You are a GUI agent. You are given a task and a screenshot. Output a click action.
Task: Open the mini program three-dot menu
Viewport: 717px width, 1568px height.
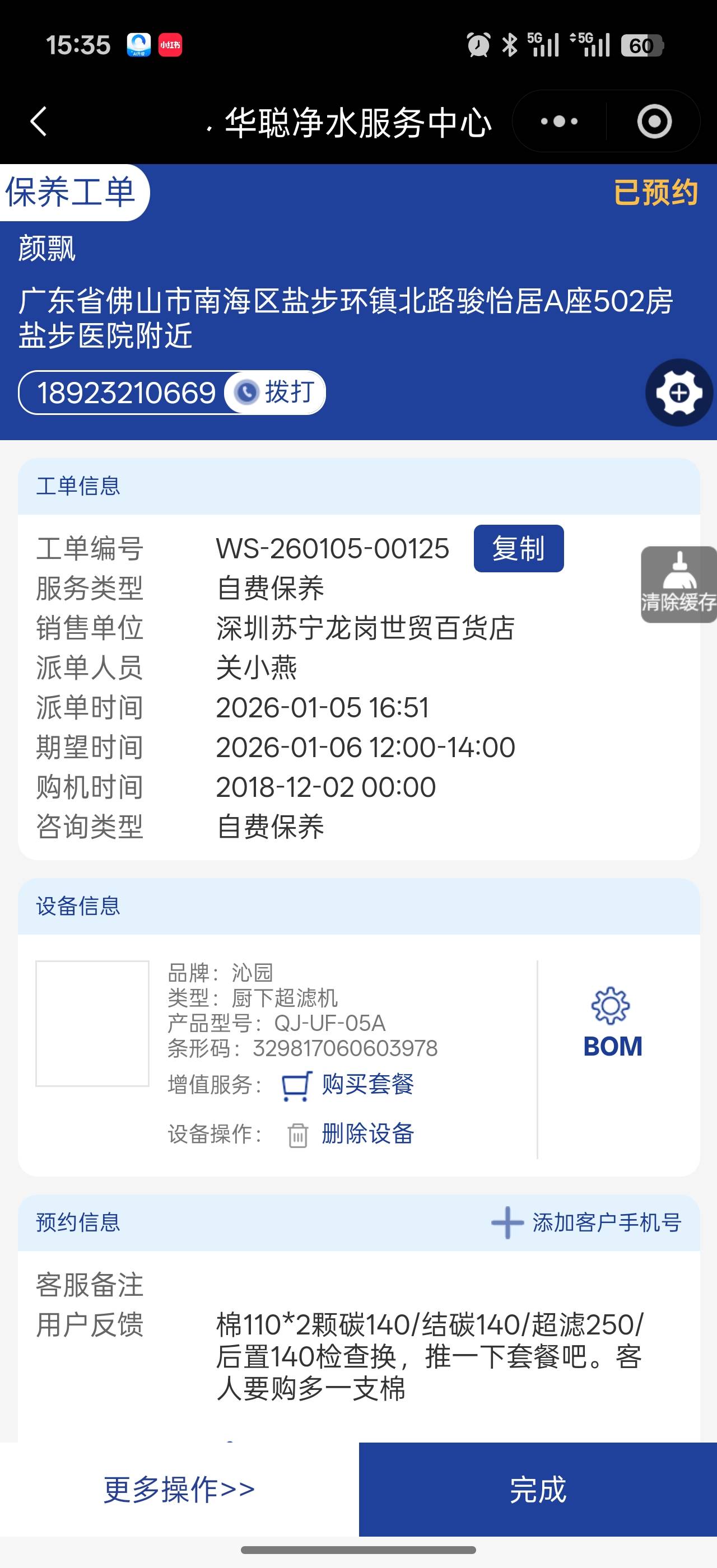pyautogui.click(x=558, y=121)
